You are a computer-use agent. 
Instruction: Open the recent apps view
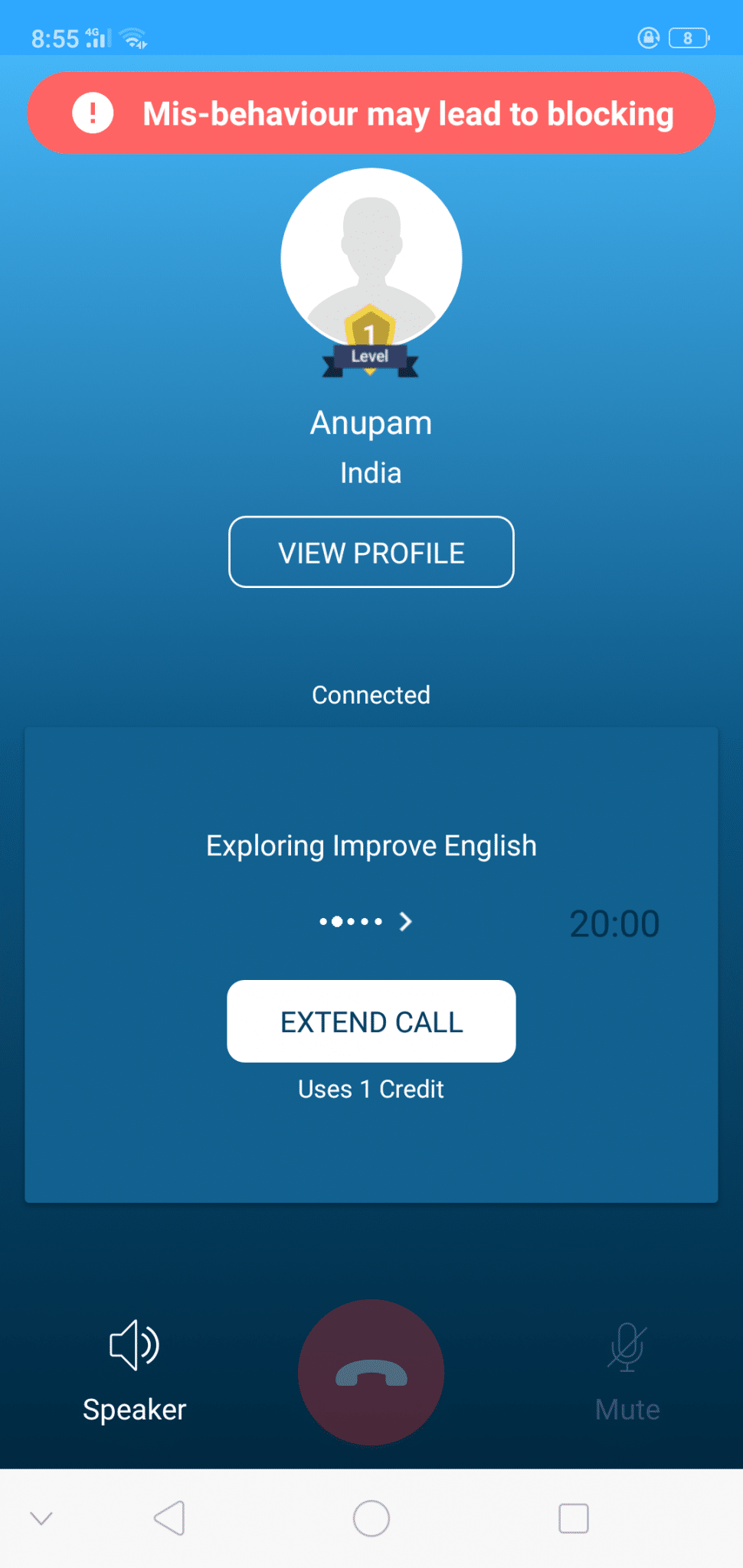(x=574, y=1518)
